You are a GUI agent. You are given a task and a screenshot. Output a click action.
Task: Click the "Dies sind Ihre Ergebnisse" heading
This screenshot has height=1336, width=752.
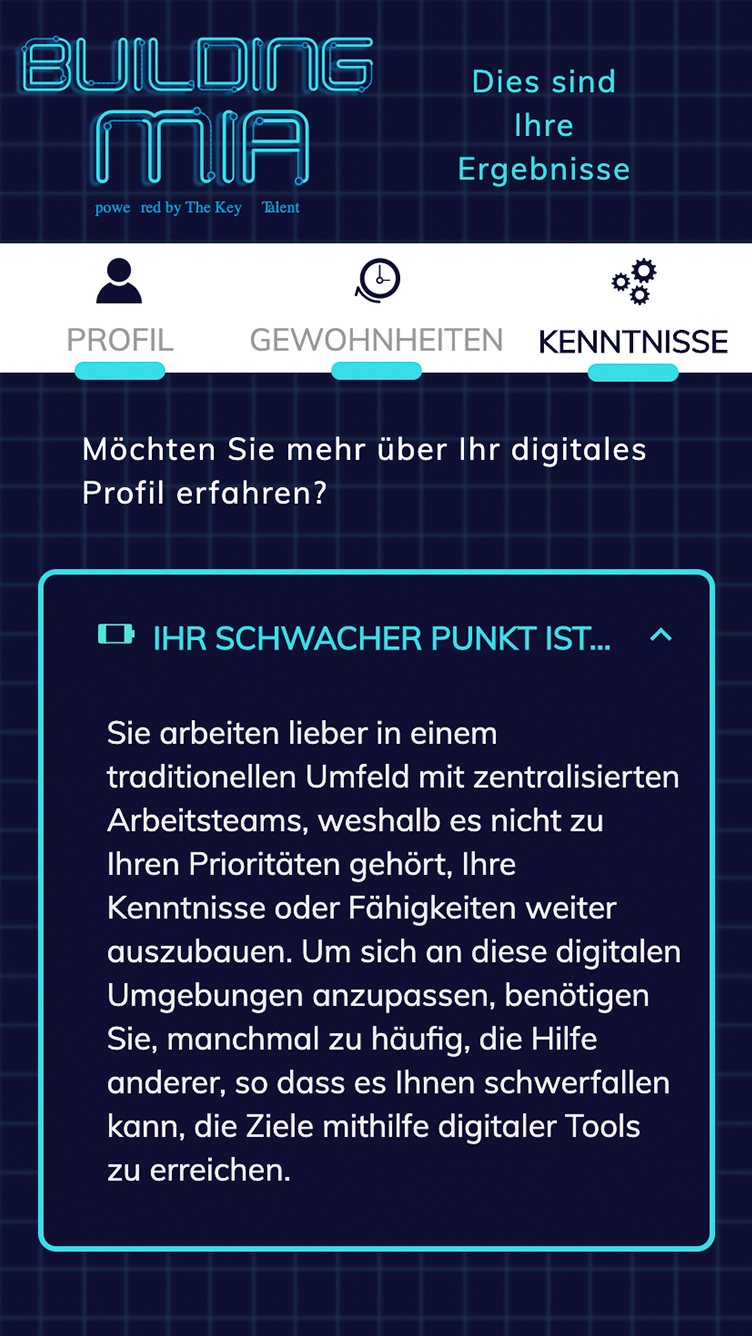(544, 124)
